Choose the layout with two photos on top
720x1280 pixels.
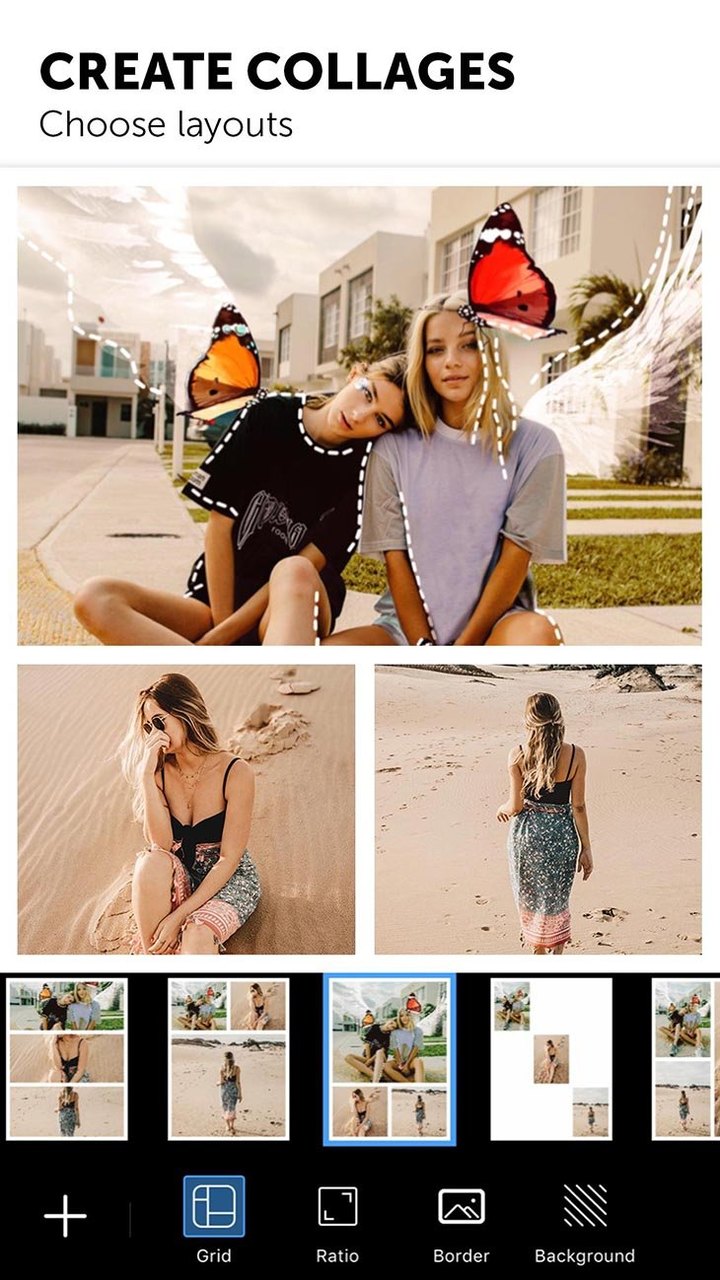tap(228, 1059)
